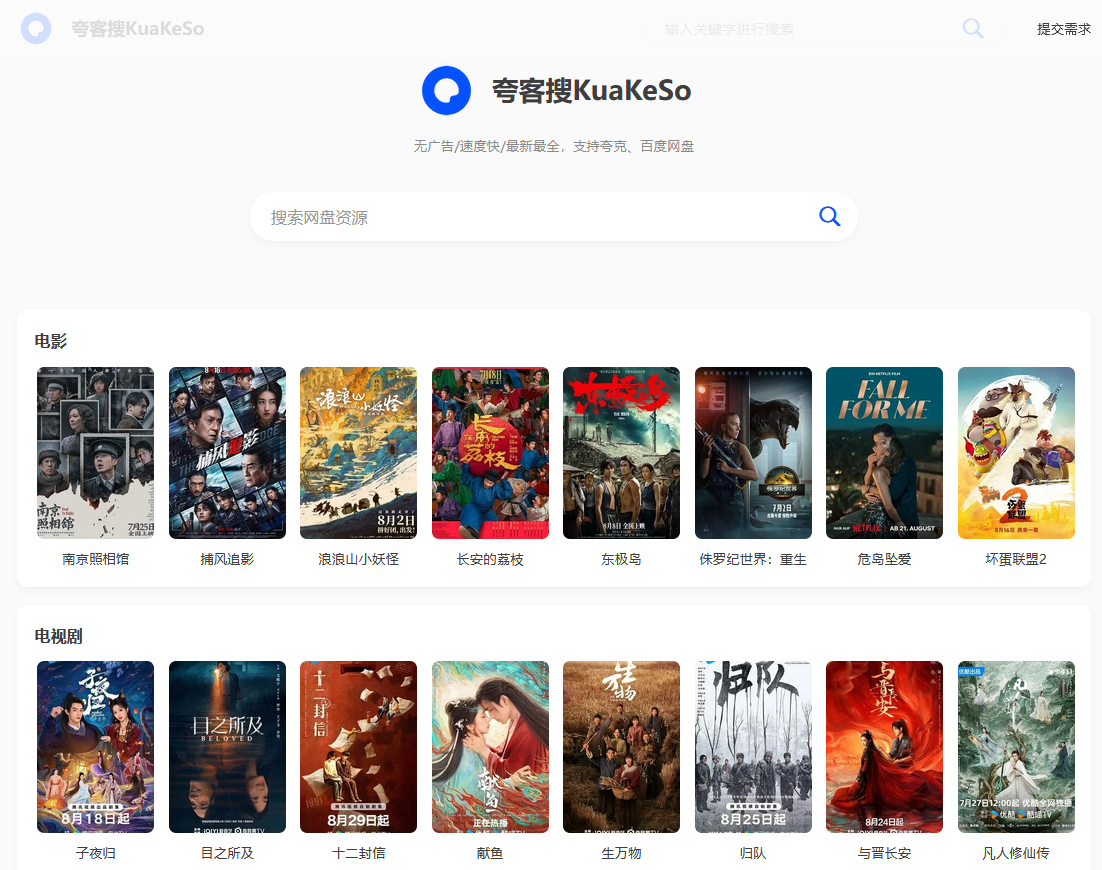Tap the header search magnifier icon
Screen dimensions: 1102x870
tap(972, 28)
